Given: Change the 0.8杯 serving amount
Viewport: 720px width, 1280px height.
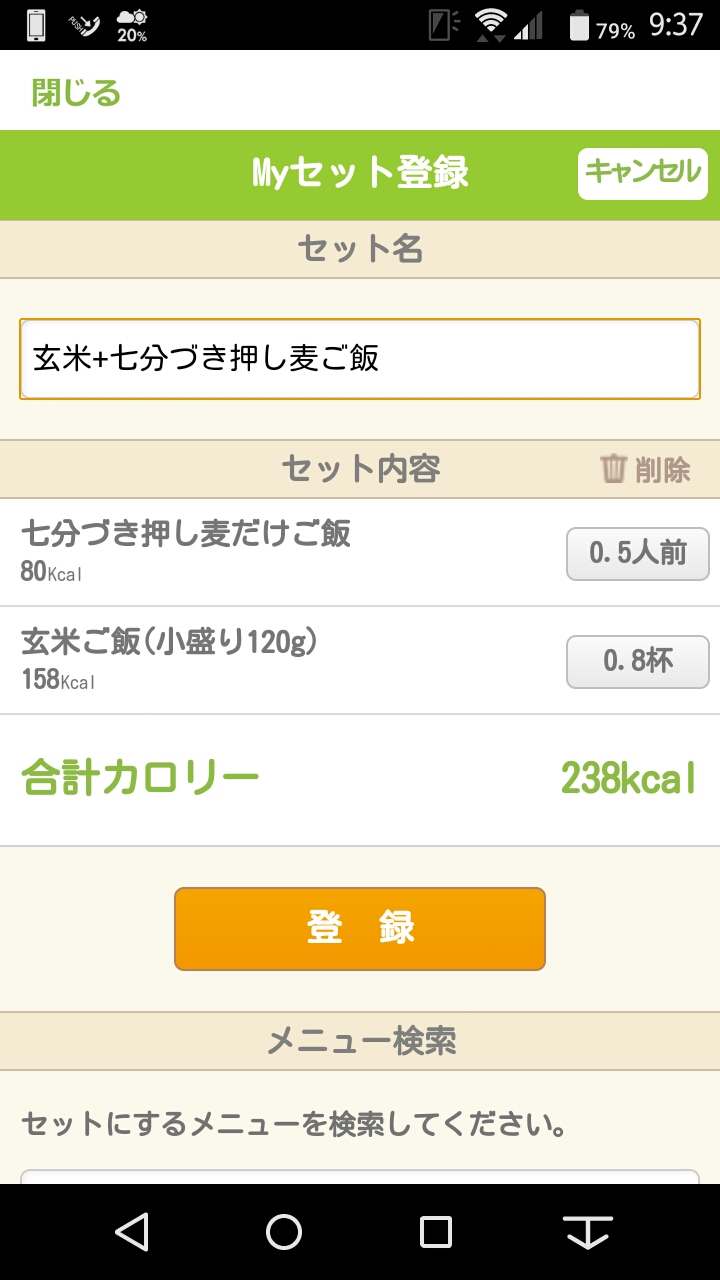Looking at the screenshot, I should [x=638, y=662].
